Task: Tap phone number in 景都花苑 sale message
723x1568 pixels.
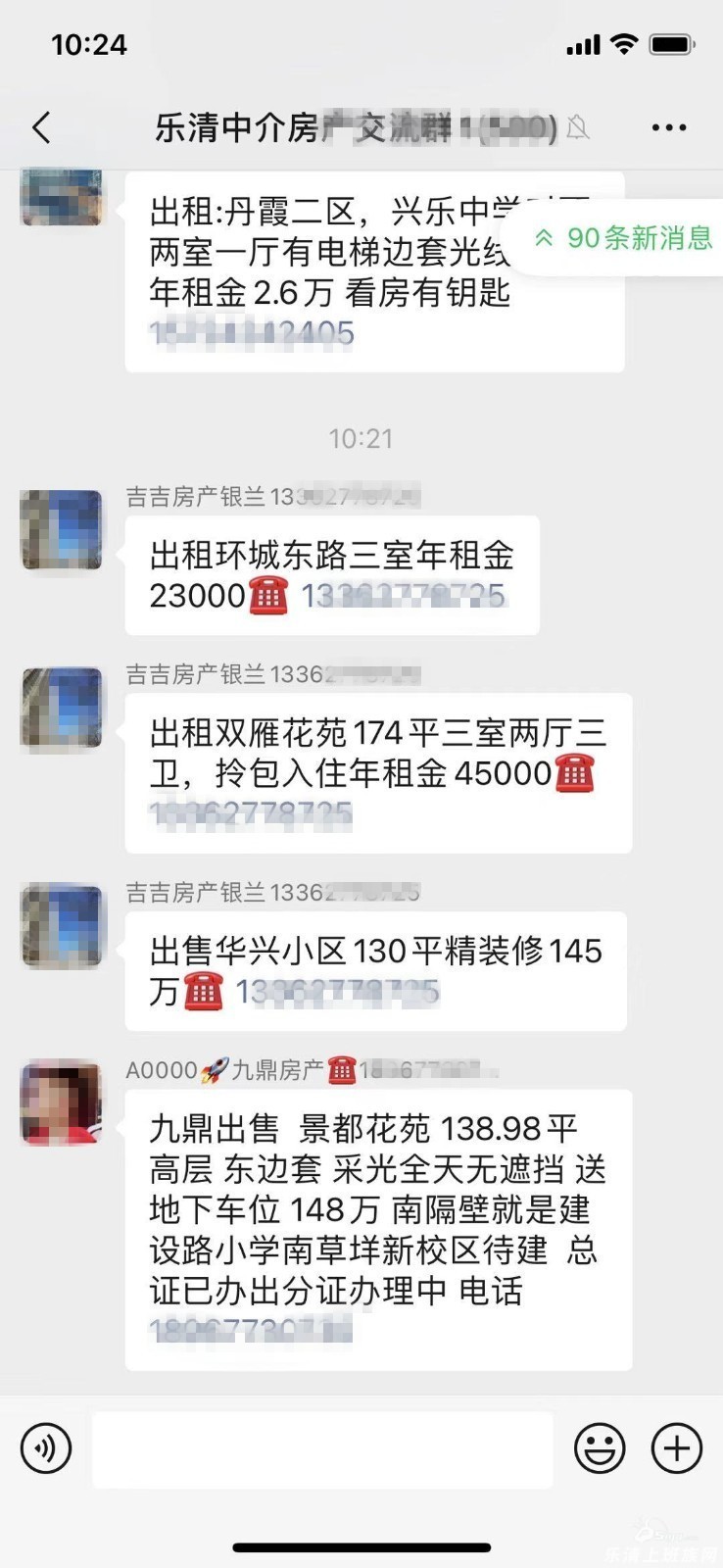Action: [251, 1330]
